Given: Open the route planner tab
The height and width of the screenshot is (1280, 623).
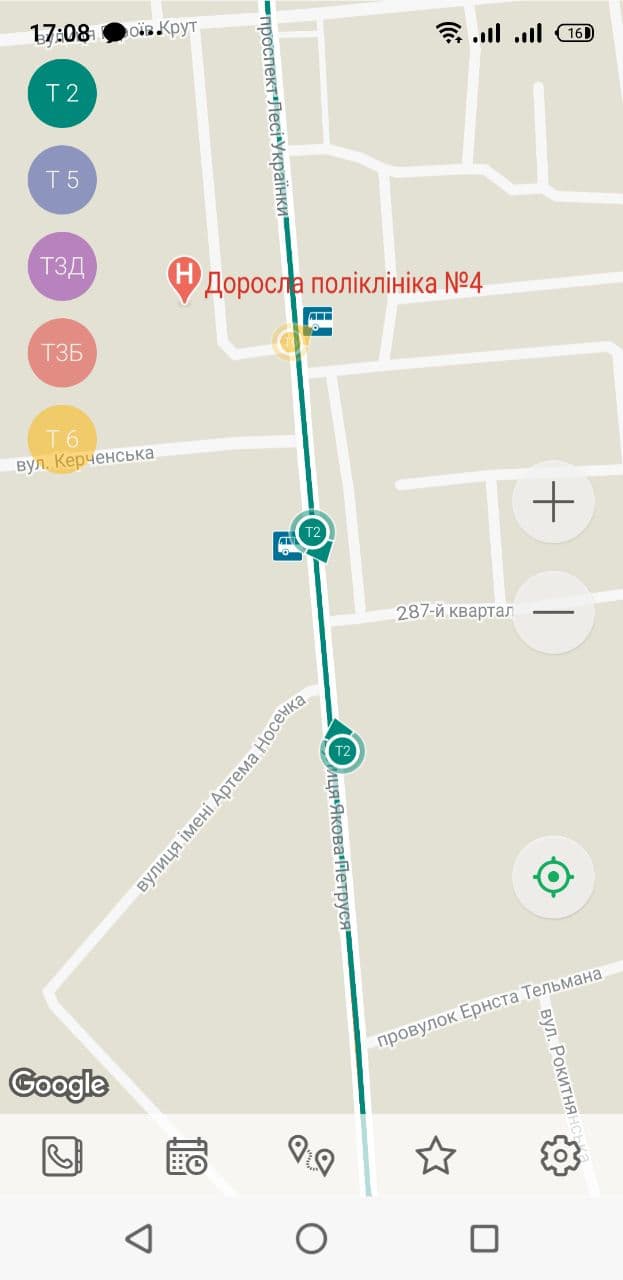Looking at the screenshot, I should tap(311, 1156).
